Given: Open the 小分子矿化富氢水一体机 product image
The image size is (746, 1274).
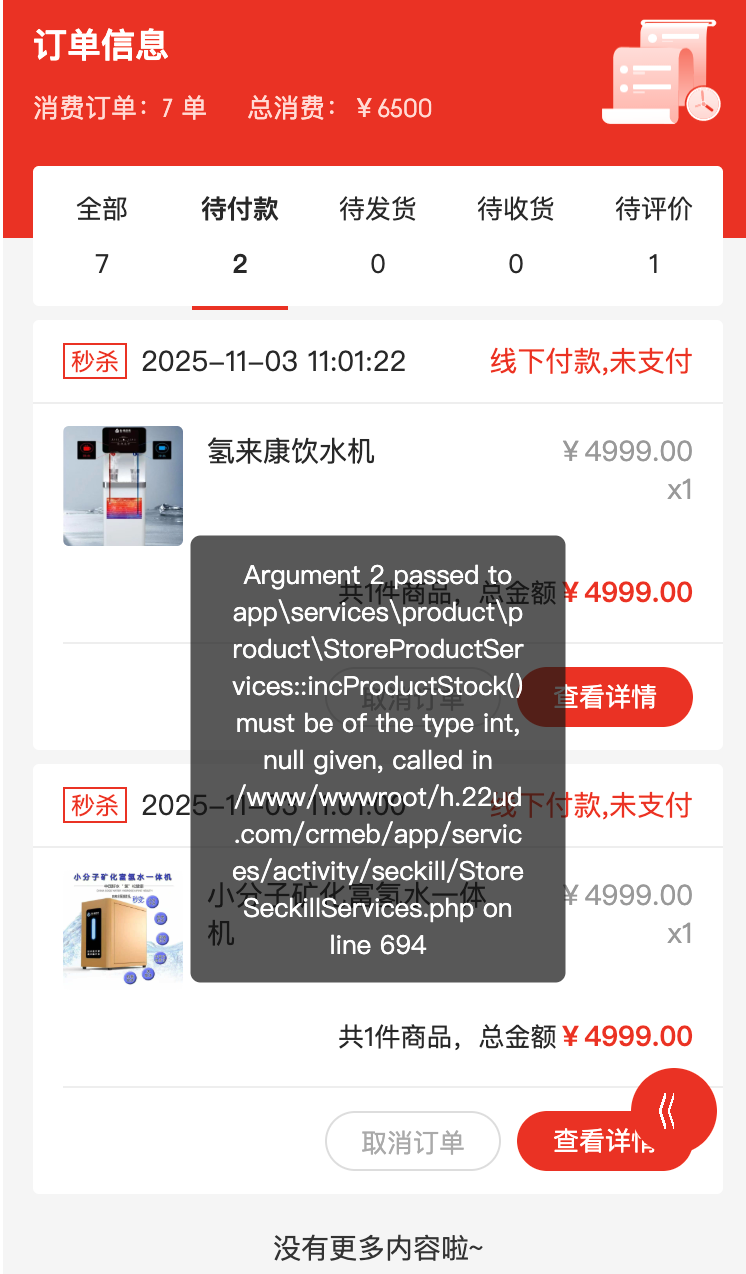Looking at the screenshot, I should pos(123,928).
